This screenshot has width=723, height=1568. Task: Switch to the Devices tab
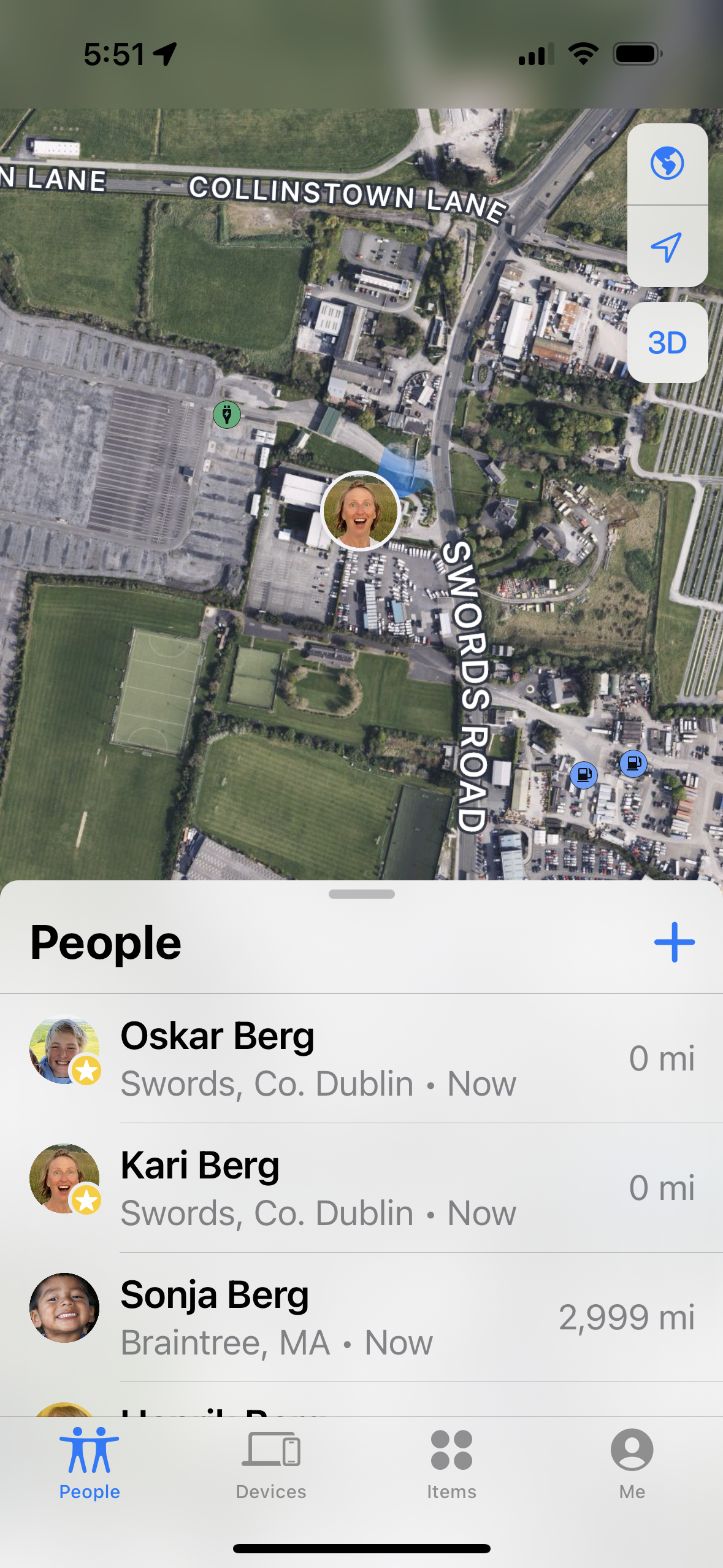click(271, 1464)
